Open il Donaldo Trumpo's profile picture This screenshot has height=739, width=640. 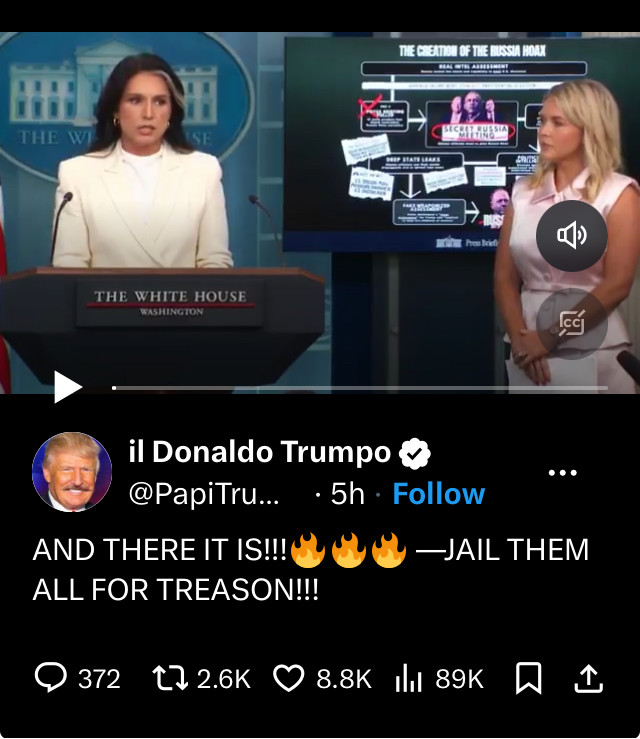point(72,472)
